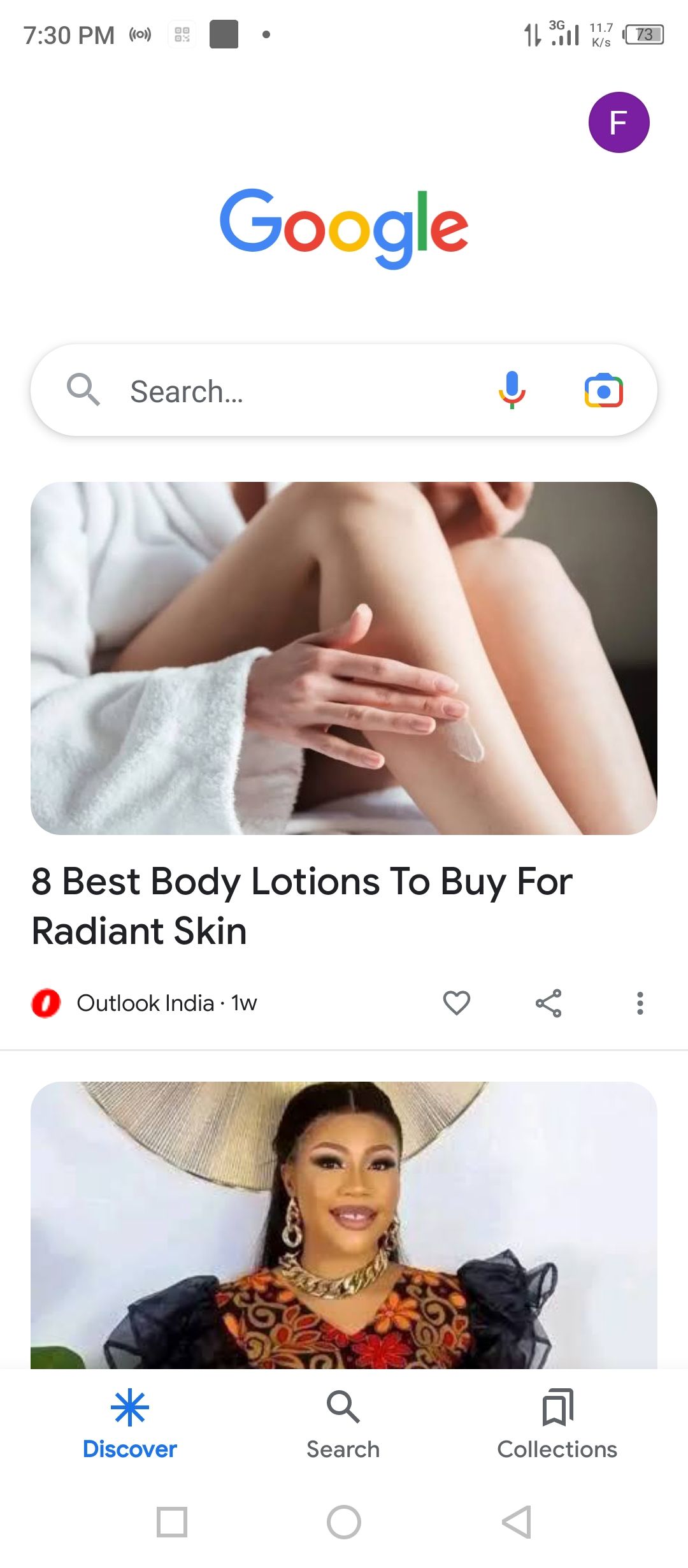Image resolution: width=688 pixels, height=1568 pixels.
Task: Open Google Lens camera search
Action: [x=604, y=390]
